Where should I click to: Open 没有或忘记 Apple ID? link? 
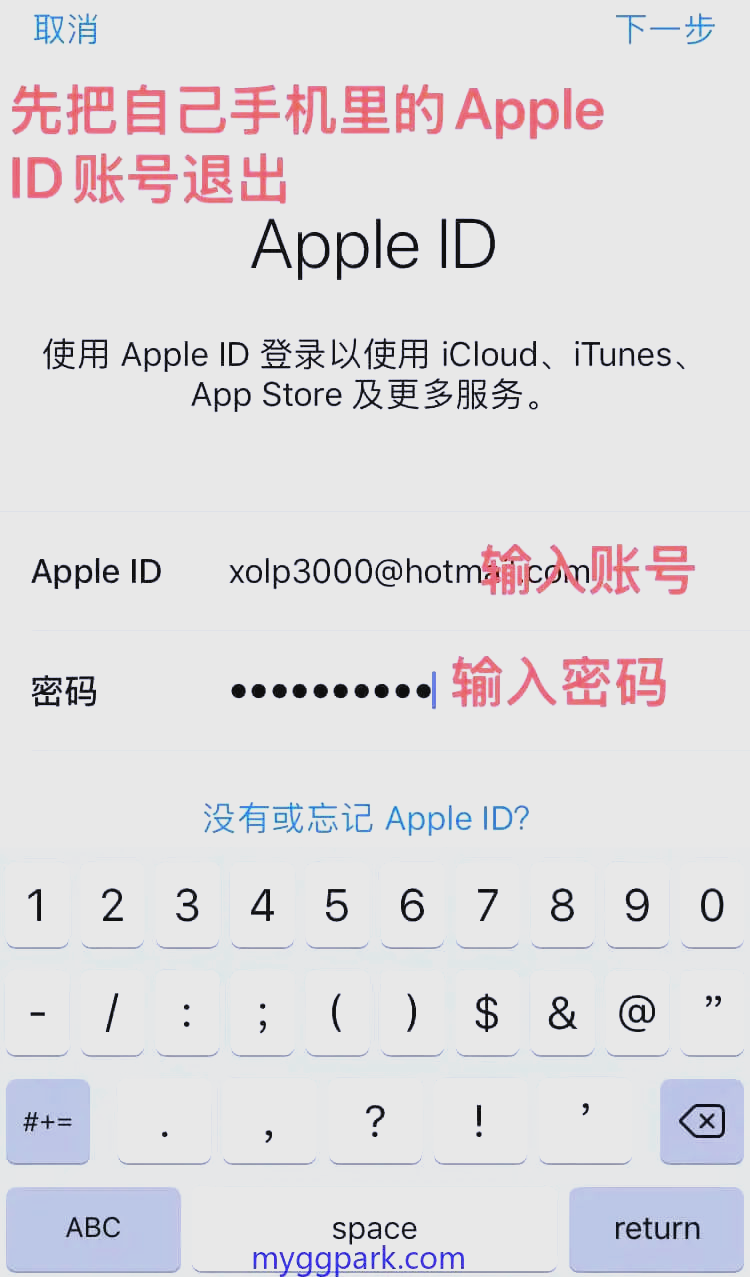(366, 819)
